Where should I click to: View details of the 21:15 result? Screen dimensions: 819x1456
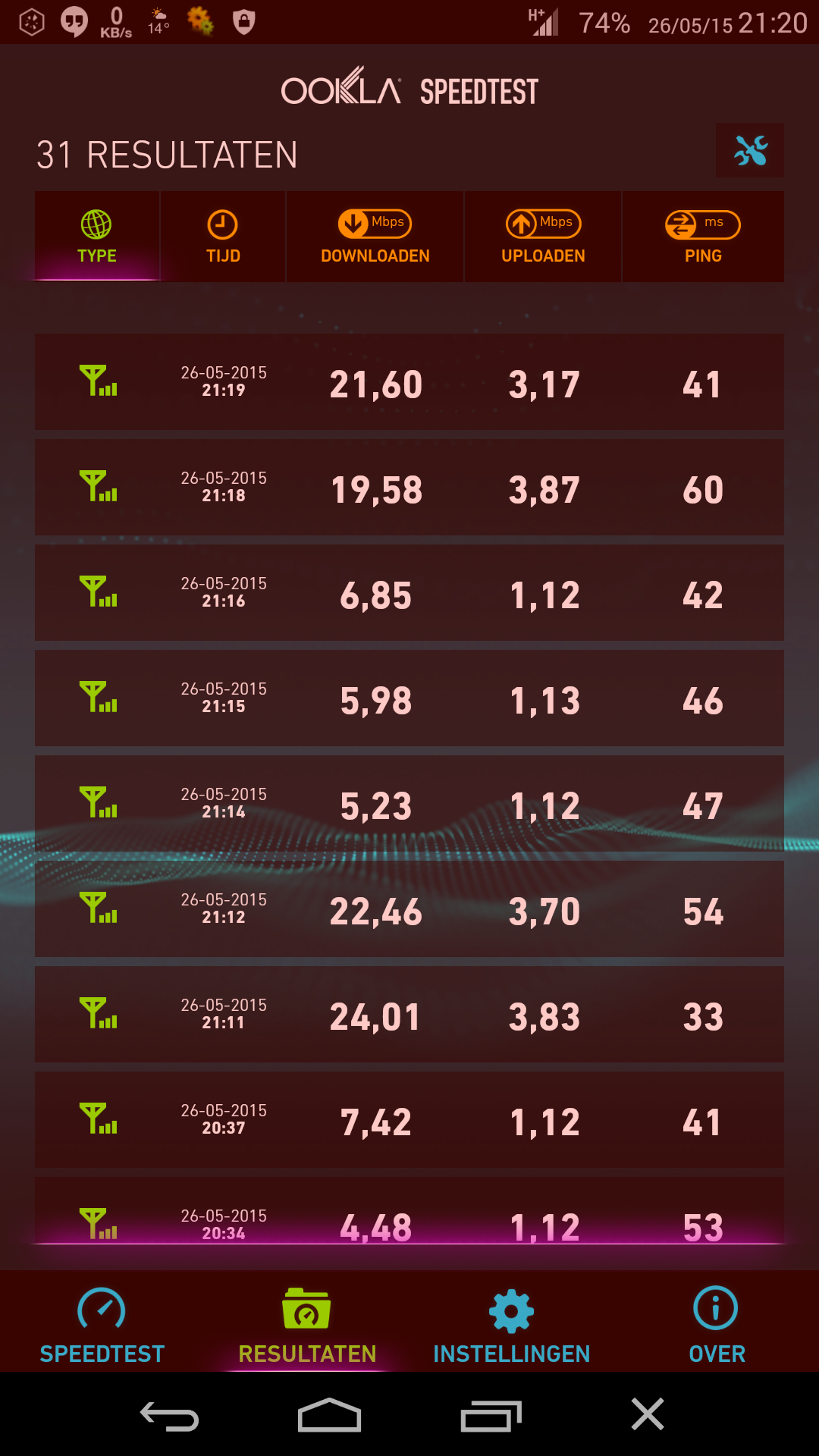[x=409, y=698]
